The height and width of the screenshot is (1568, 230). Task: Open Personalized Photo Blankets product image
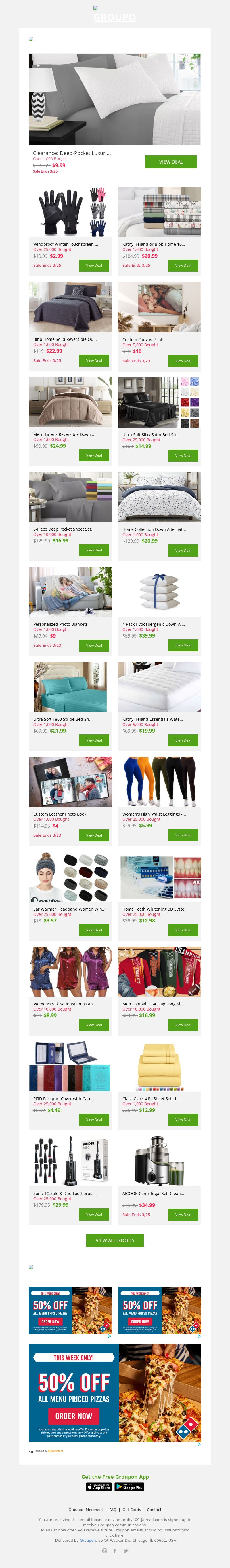[x=70, y=592]
